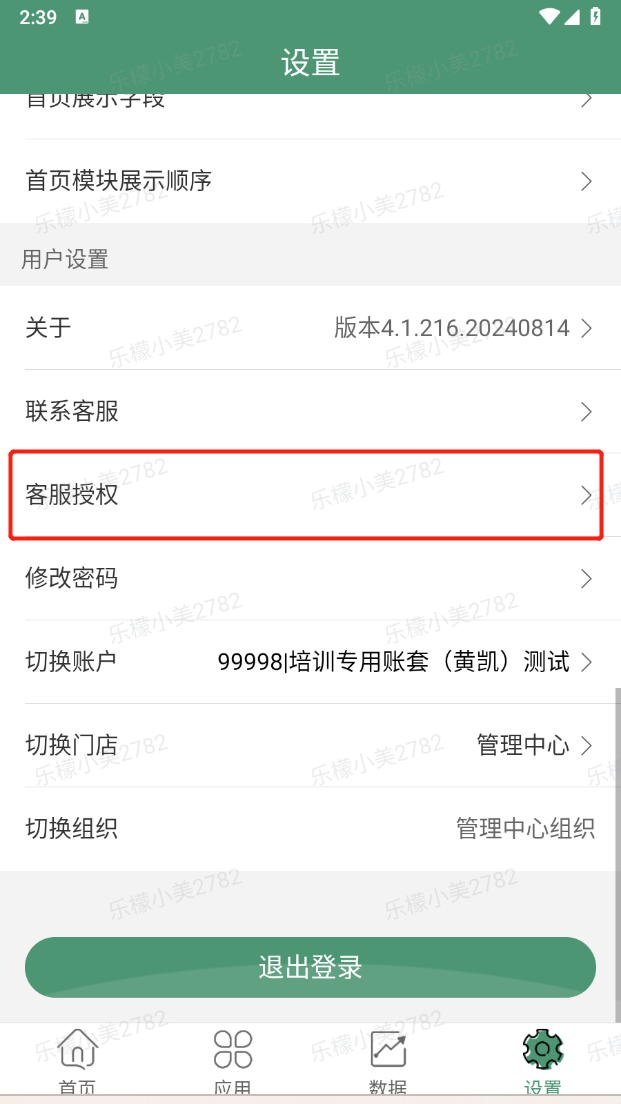Open 切换组织 row
This screenshot has height=1104, width=621.
point(310,829)
